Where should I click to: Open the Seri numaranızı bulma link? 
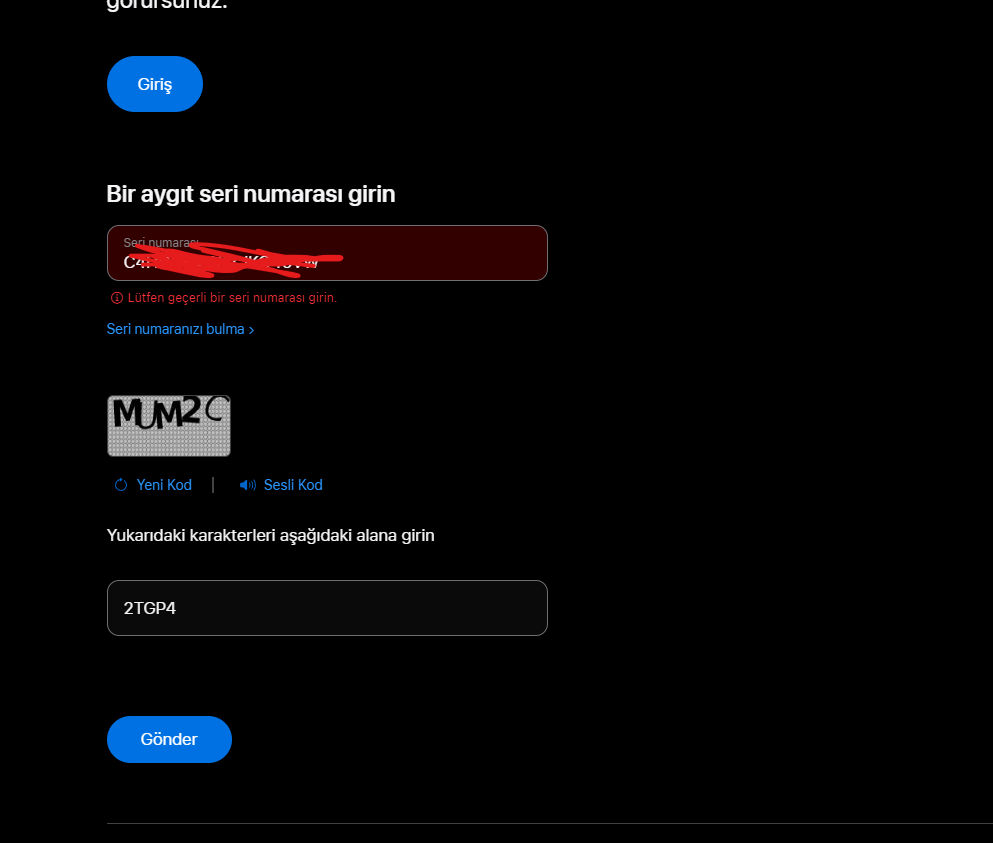tap(180, 329)
